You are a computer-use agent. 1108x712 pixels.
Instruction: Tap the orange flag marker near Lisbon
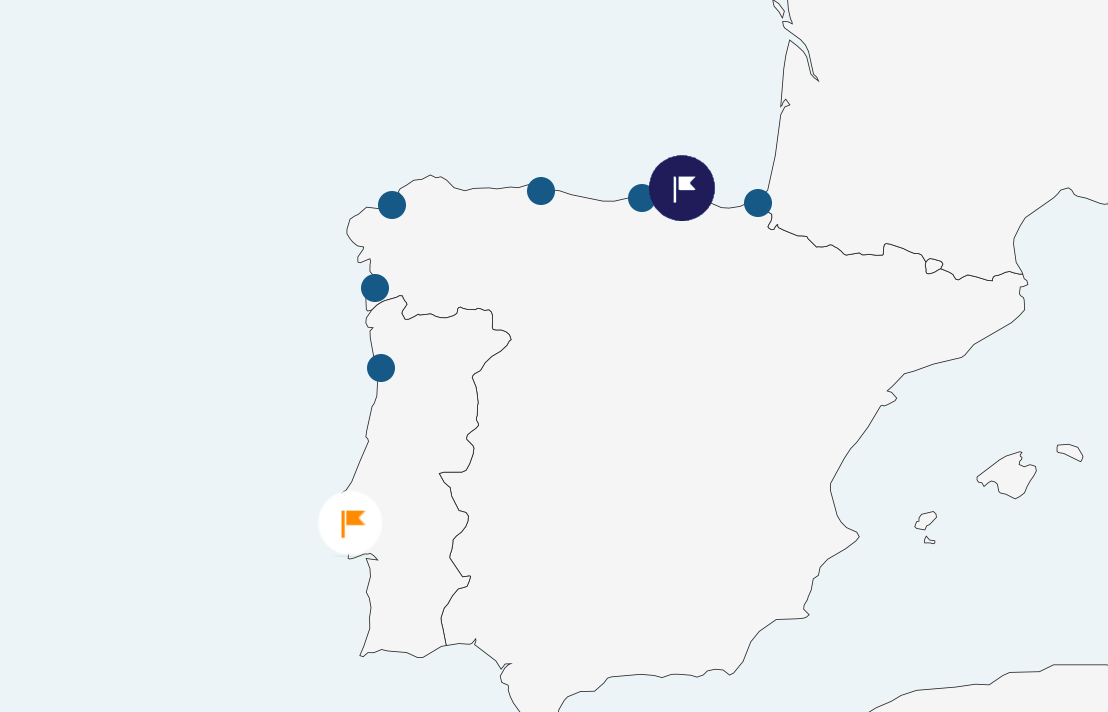[x=350, y=523]
